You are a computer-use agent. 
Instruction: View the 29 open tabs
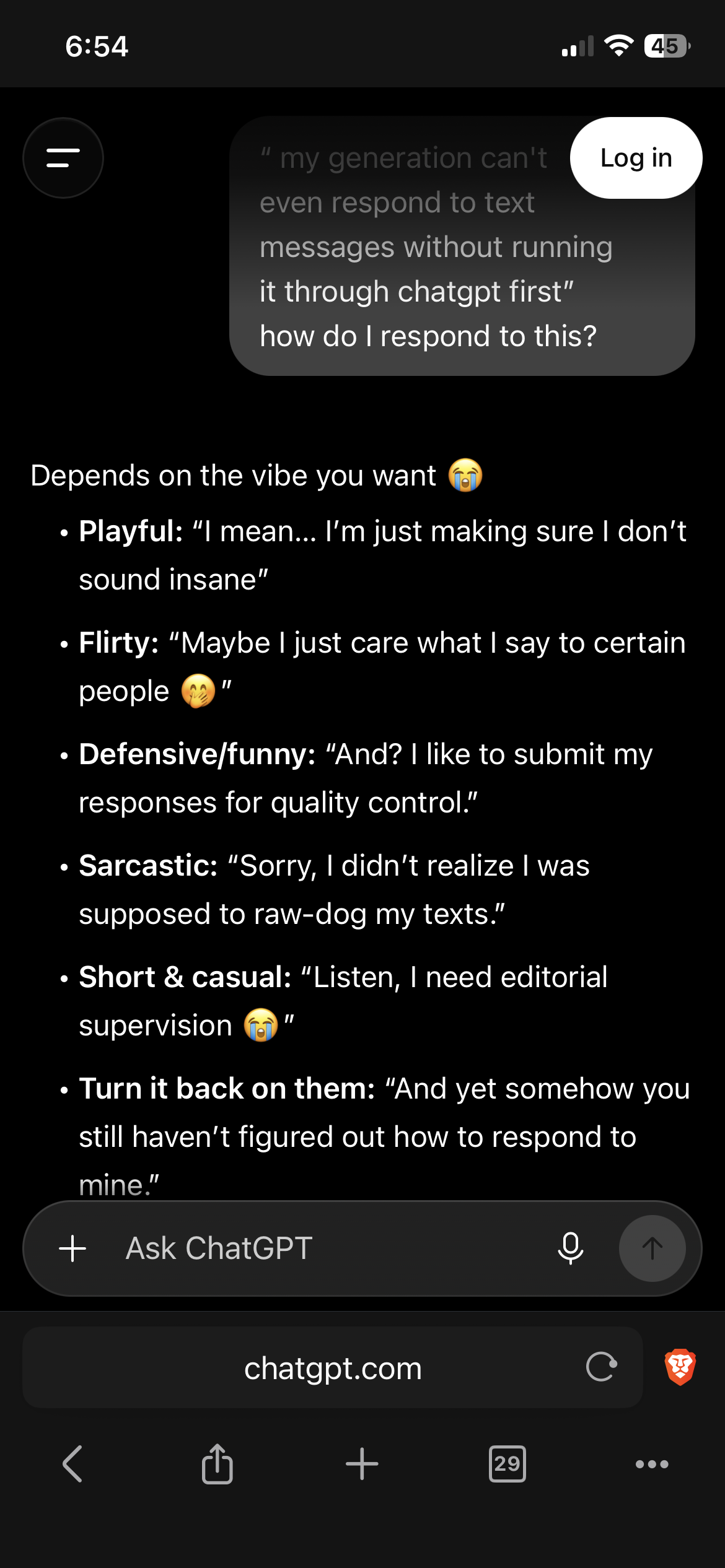click(507, 1464)
